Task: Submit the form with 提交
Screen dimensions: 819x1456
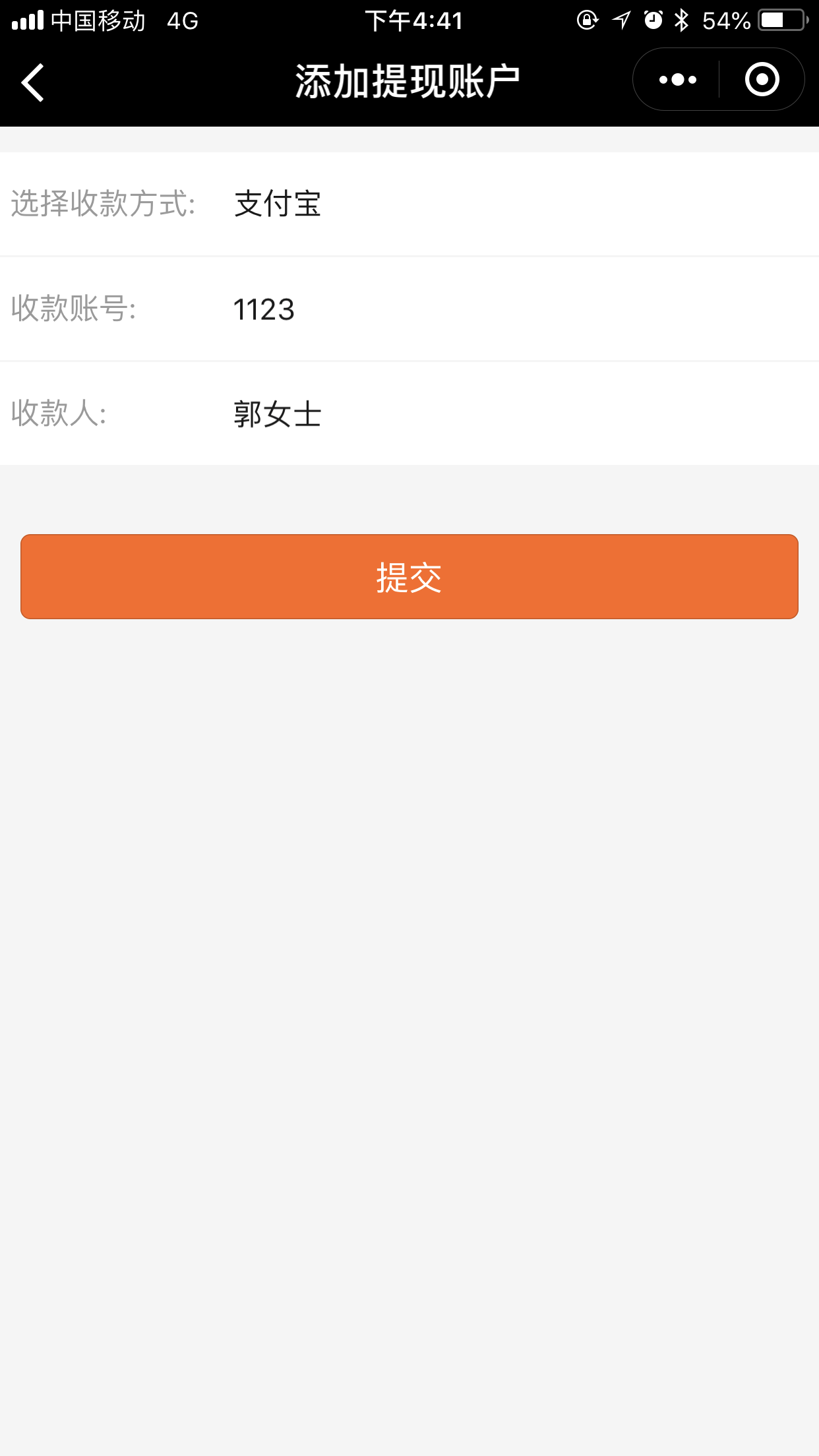Action: point(409,577)
